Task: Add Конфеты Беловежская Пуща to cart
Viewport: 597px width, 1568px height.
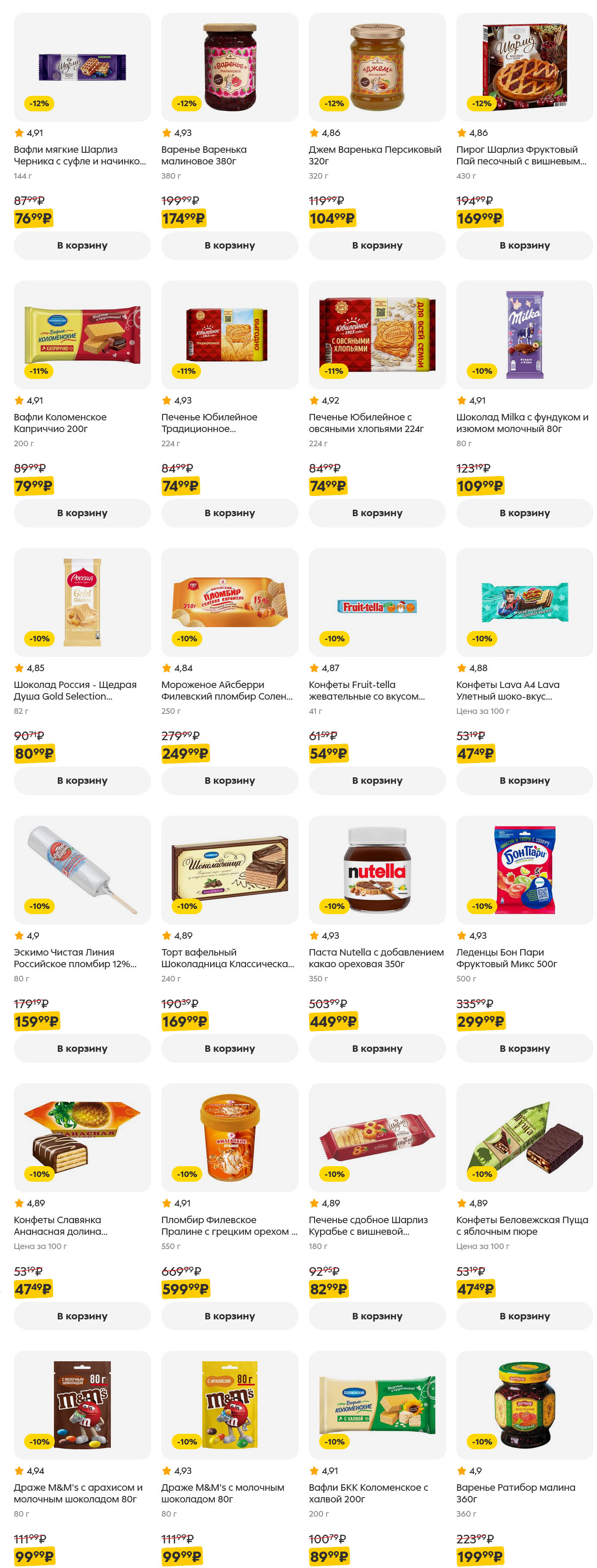Action: click(x=524, y=1316)
